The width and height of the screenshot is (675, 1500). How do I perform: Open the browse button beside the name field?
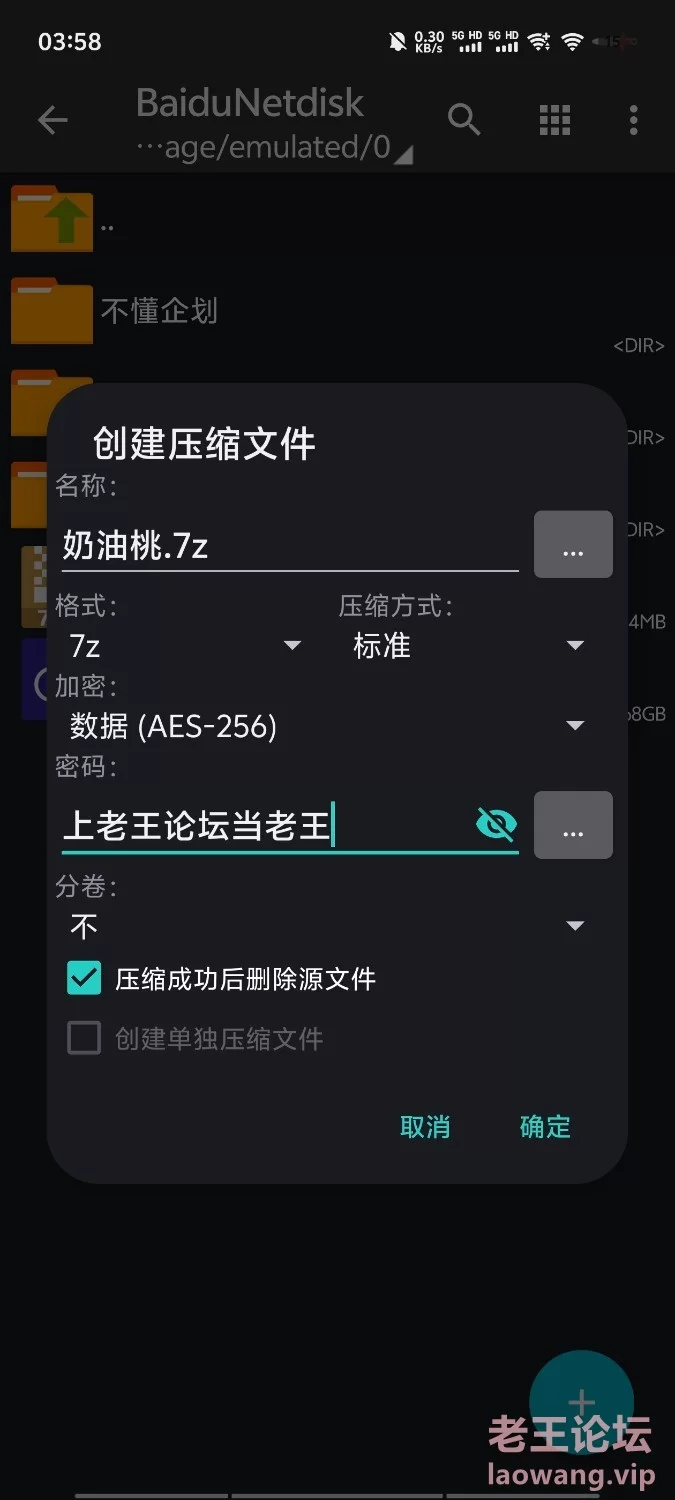[x=573, y=545]
